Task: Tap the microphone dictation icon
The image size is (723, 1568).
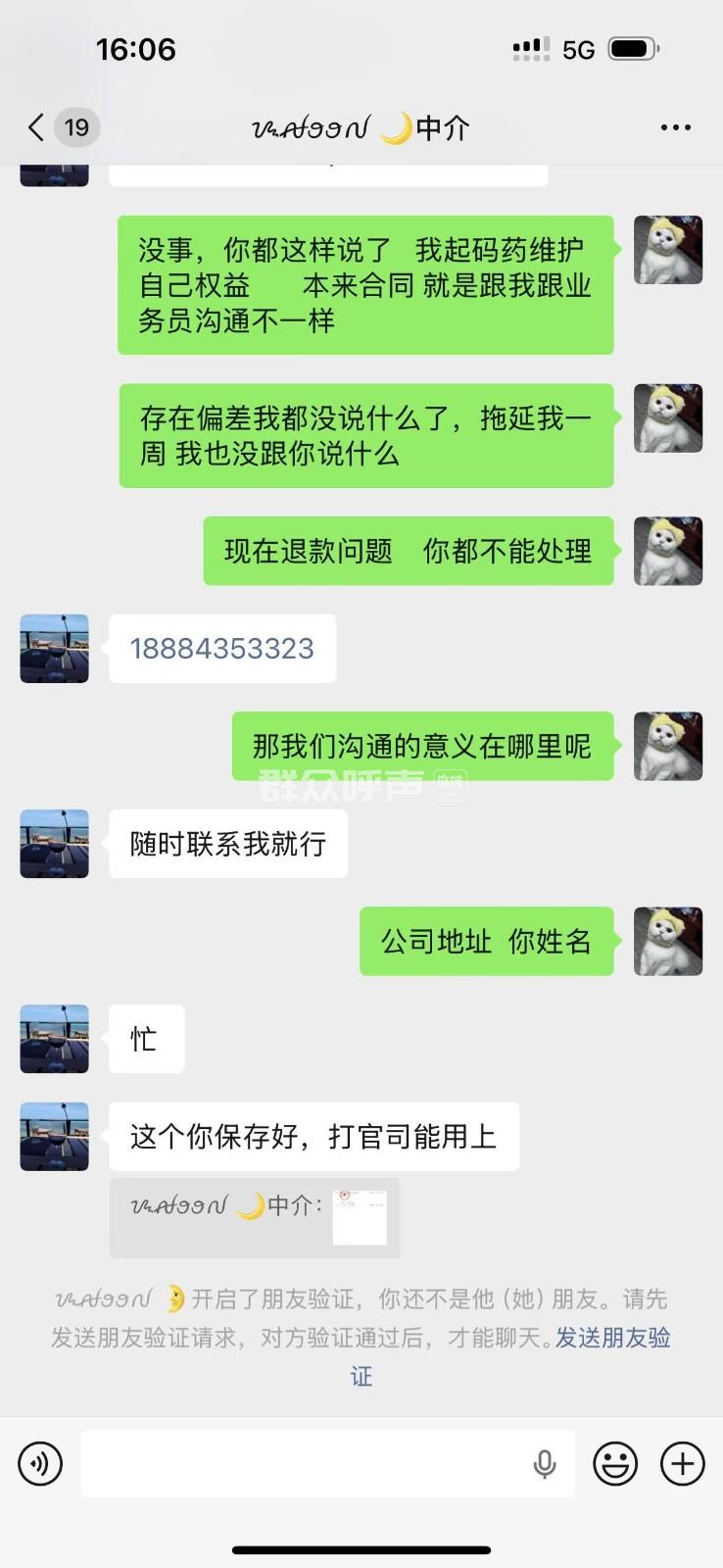Action: (545, 1464)
